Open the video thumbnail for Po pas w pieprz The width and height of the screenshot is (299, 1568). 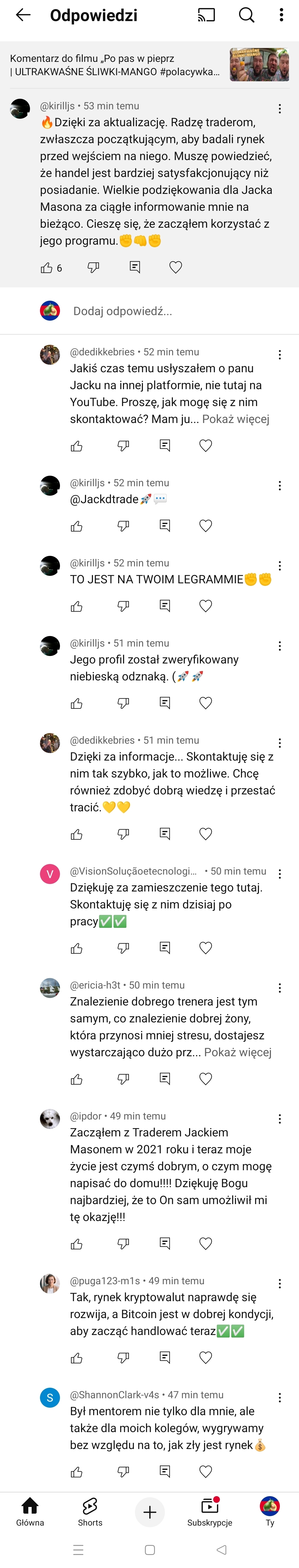coord(259,65)
